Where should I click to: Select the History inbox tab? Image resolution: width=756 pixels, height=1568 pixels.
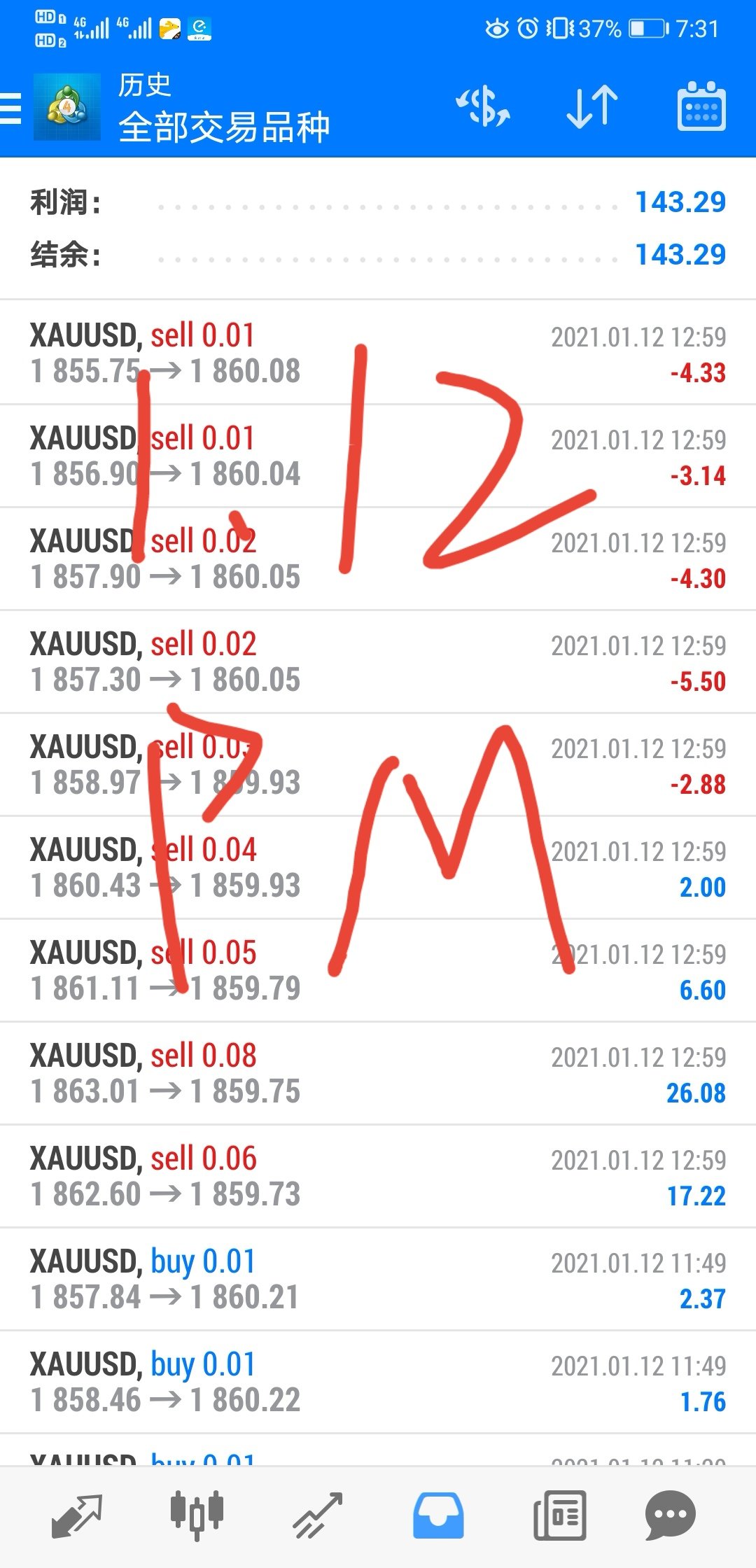click(438, 1516)
